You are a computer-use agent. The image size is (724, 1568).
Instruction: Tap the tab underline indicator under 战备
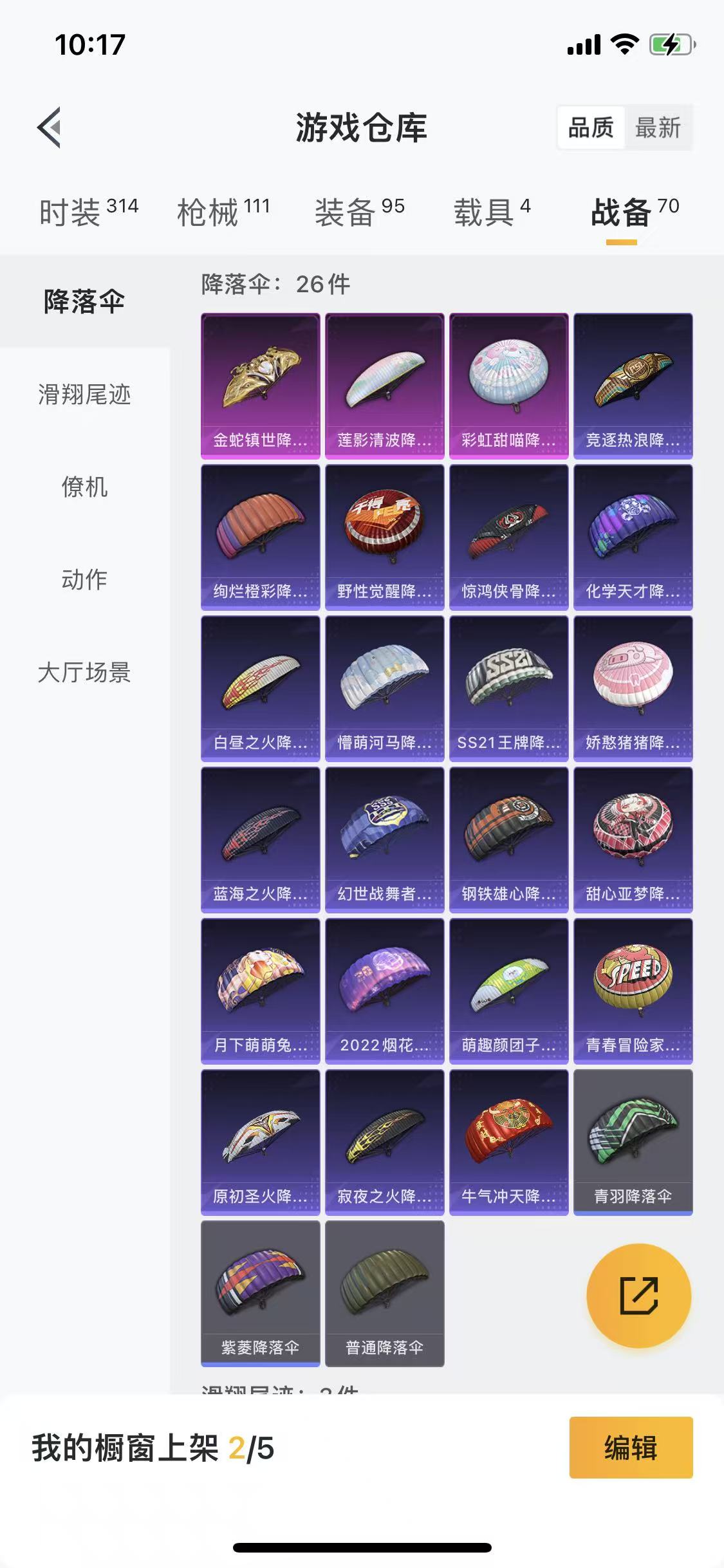point(621,242)
